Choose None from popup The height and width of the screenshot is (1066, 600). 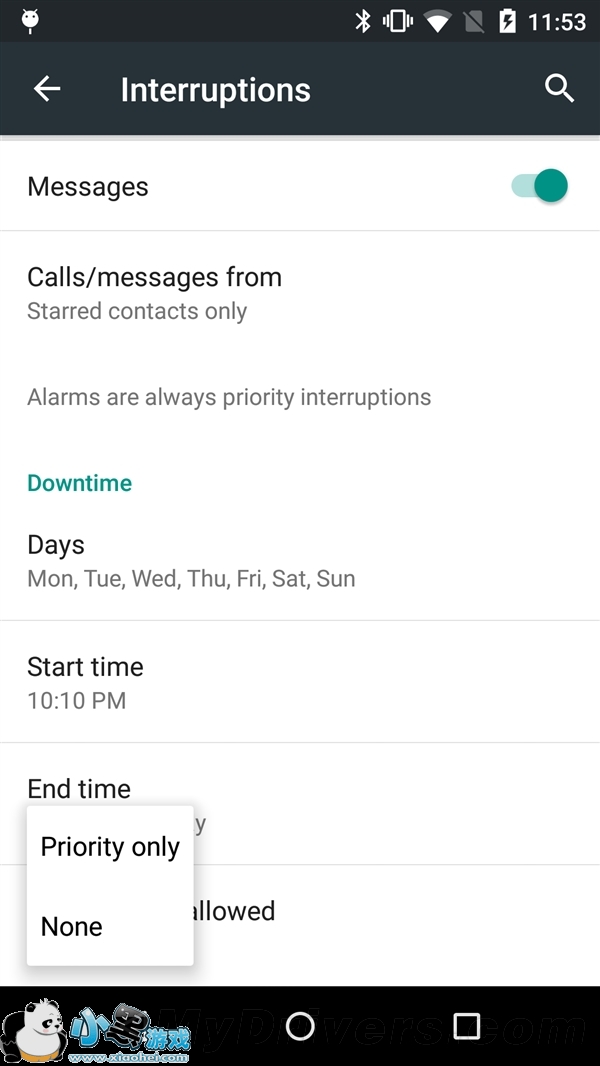(x=72, y=927)
